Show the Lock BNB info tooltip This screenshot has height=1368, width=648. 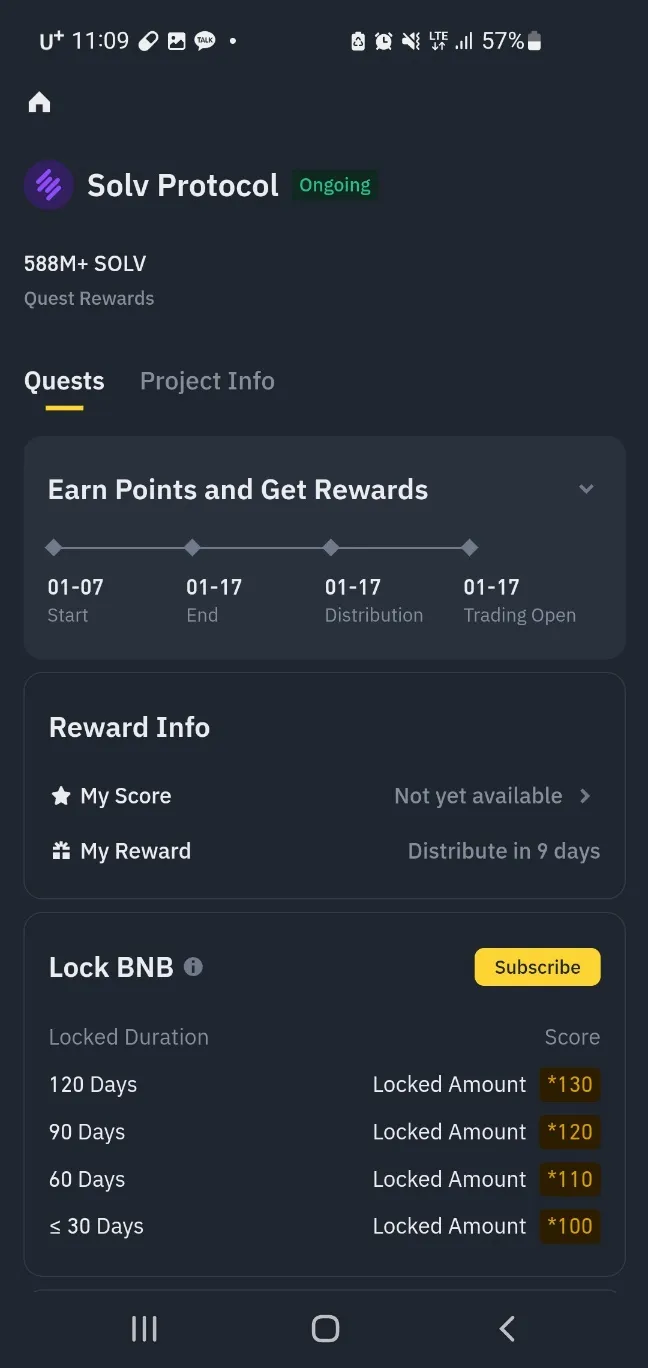point(194,967)
